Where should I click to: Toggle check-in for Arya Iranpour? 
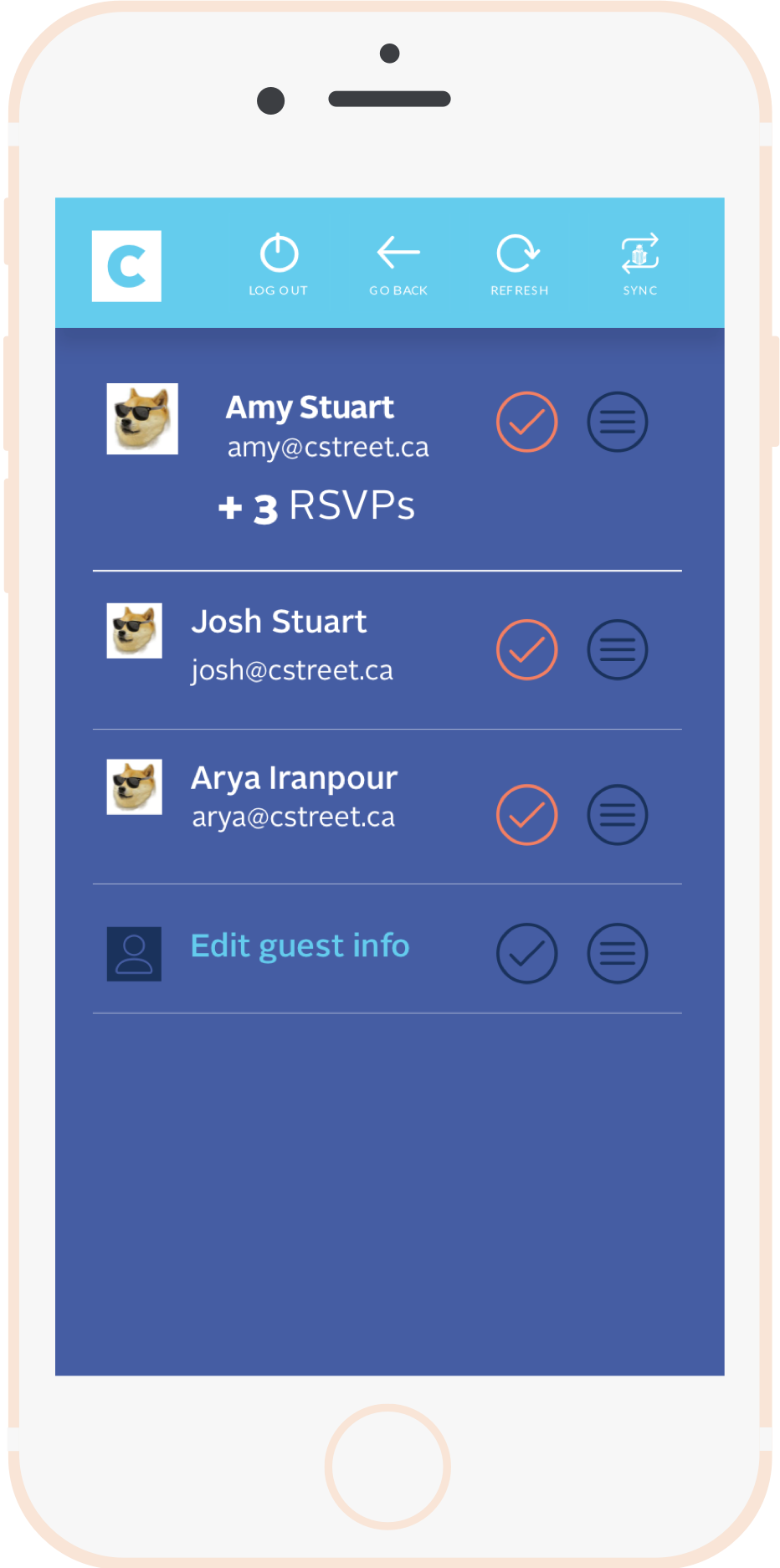click(527, 814)
